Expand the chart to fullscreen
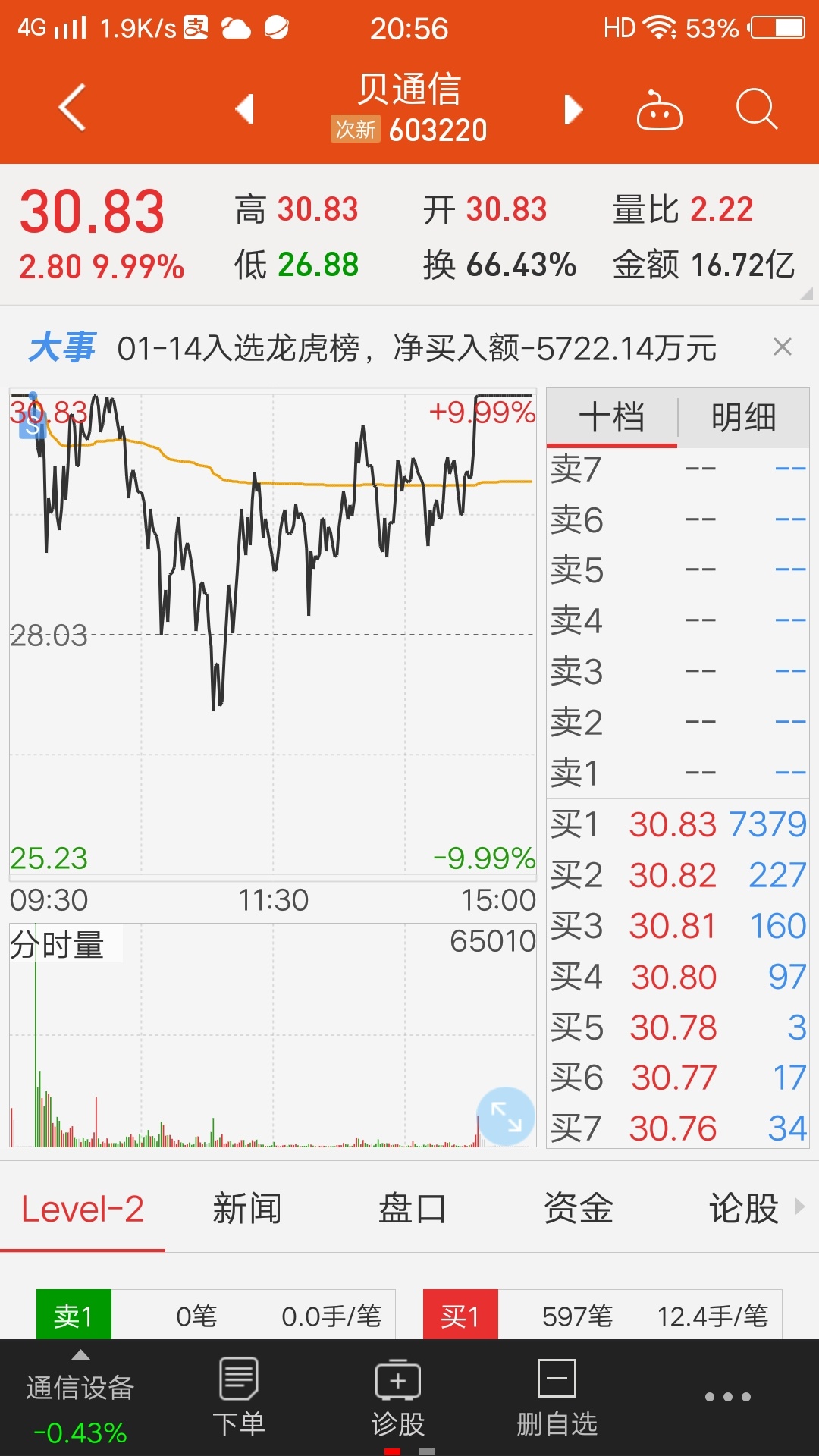 point(506,1116)
